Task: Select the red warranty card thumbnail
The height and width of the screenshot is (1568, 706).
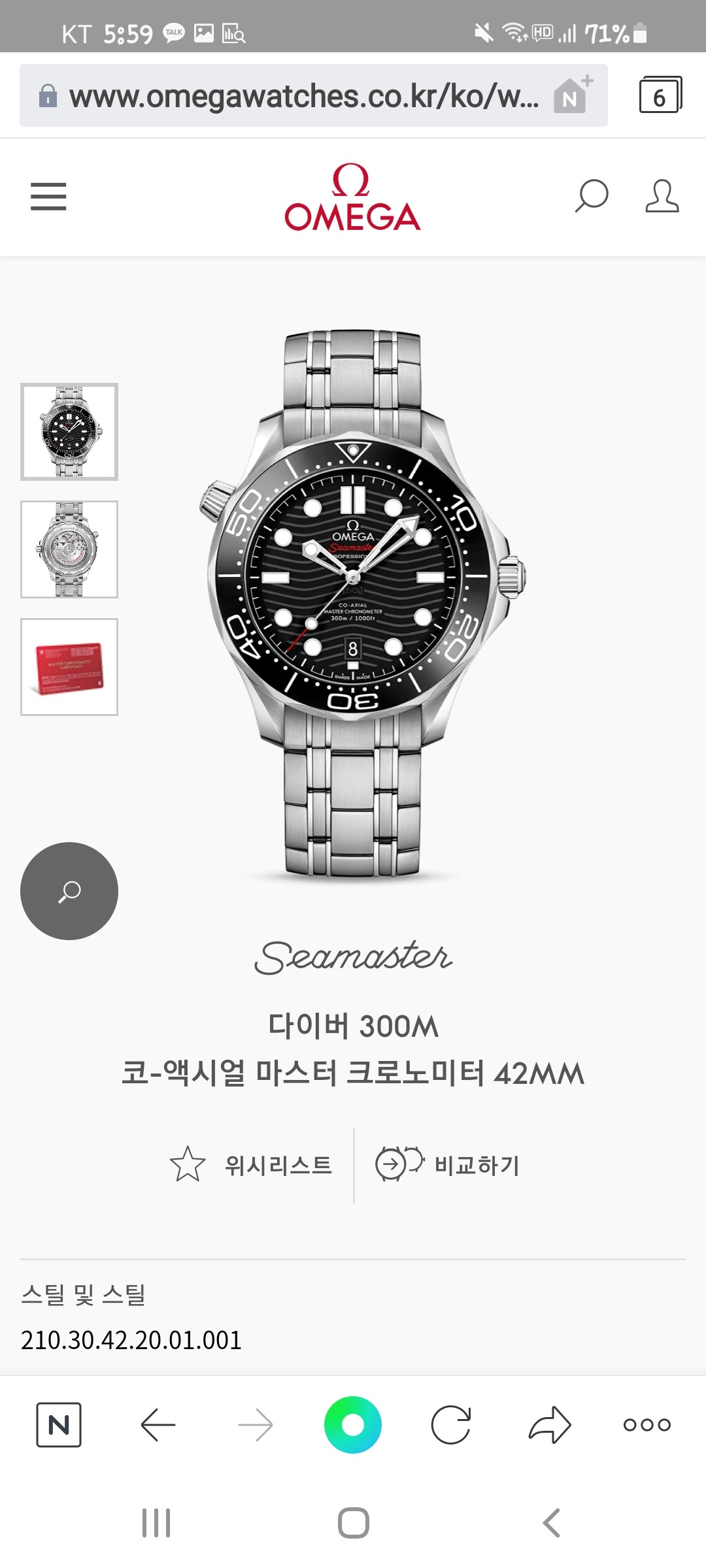Action: [x=69, y=667]
